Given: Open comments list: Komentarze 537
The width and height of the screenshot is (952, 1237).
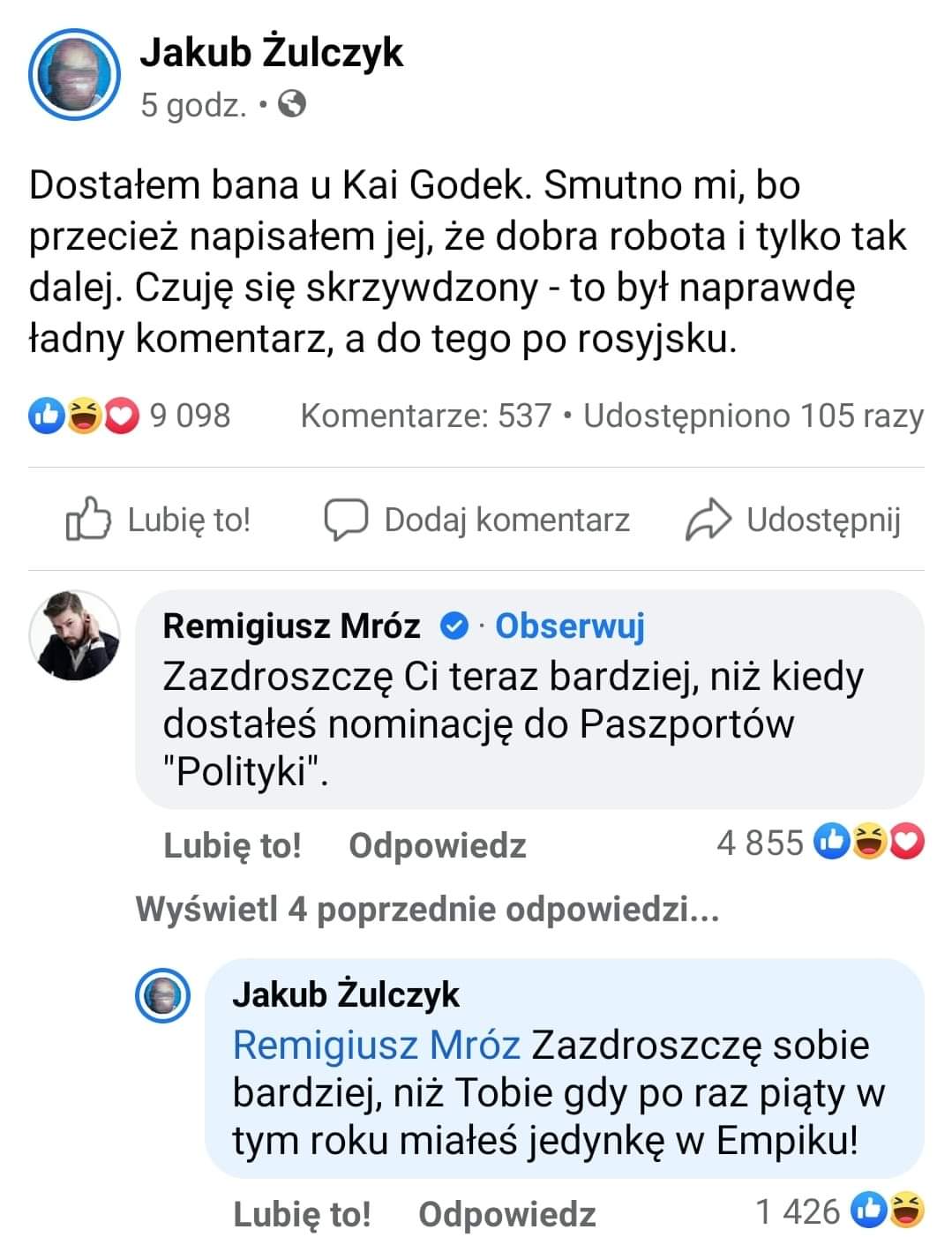Looking at the screenshot, I should 426,416.
